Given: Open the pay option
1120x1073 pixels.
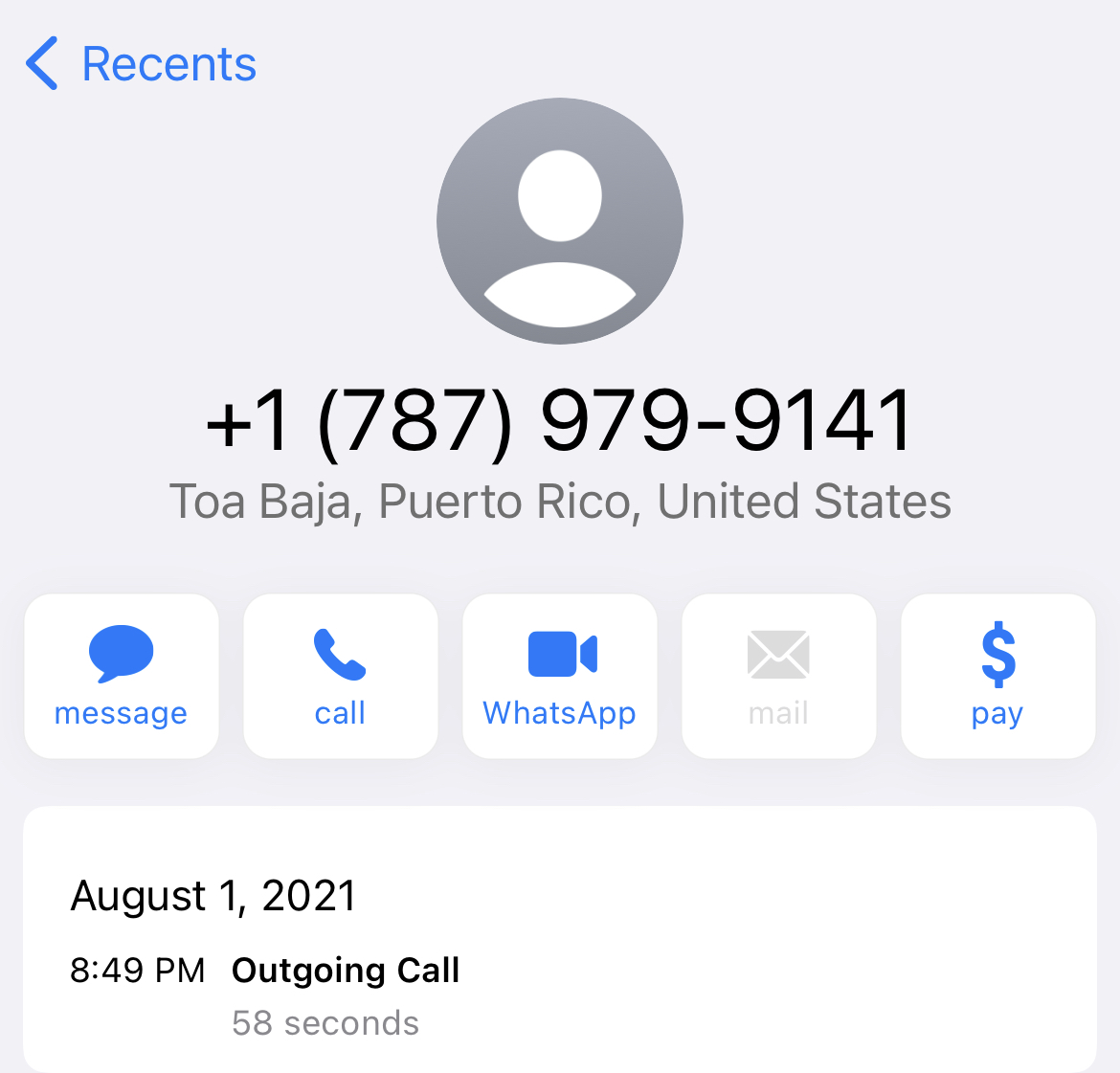Looking at the screenshot, I should point(997,676).
